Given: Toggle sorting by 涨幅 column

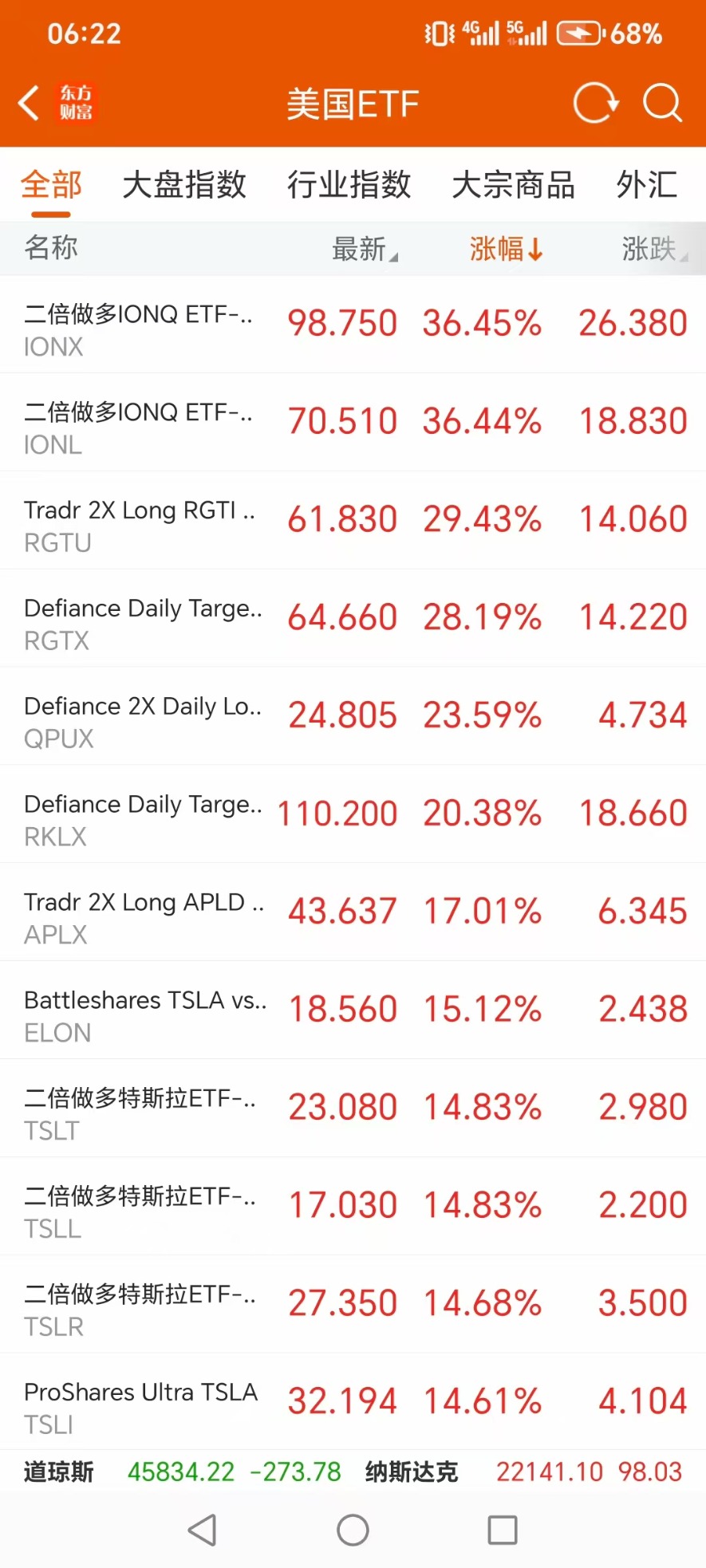Looking at the screenshot, I should pos(506,249).
